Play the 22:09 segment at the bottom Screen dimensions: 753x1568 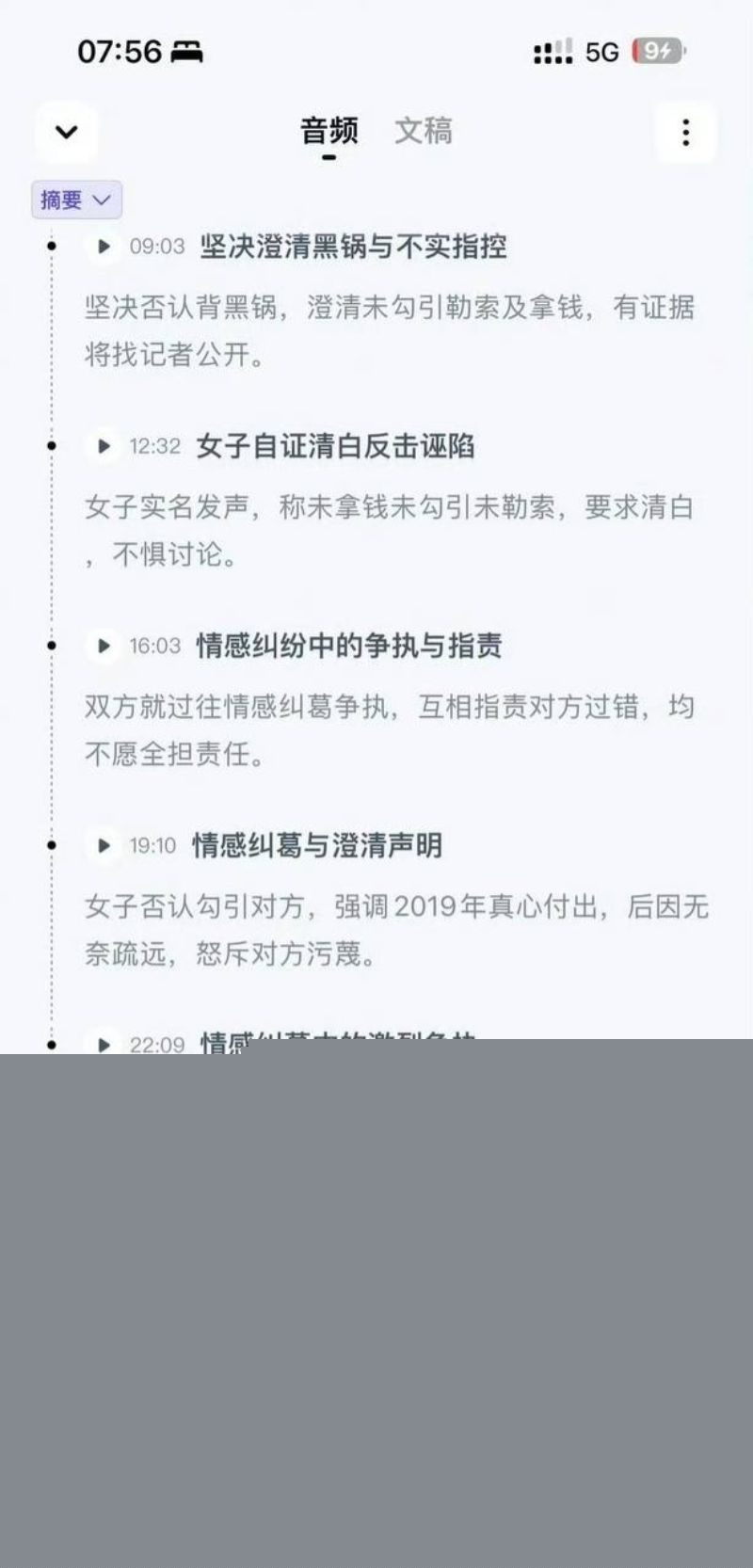pos(104,1043)
